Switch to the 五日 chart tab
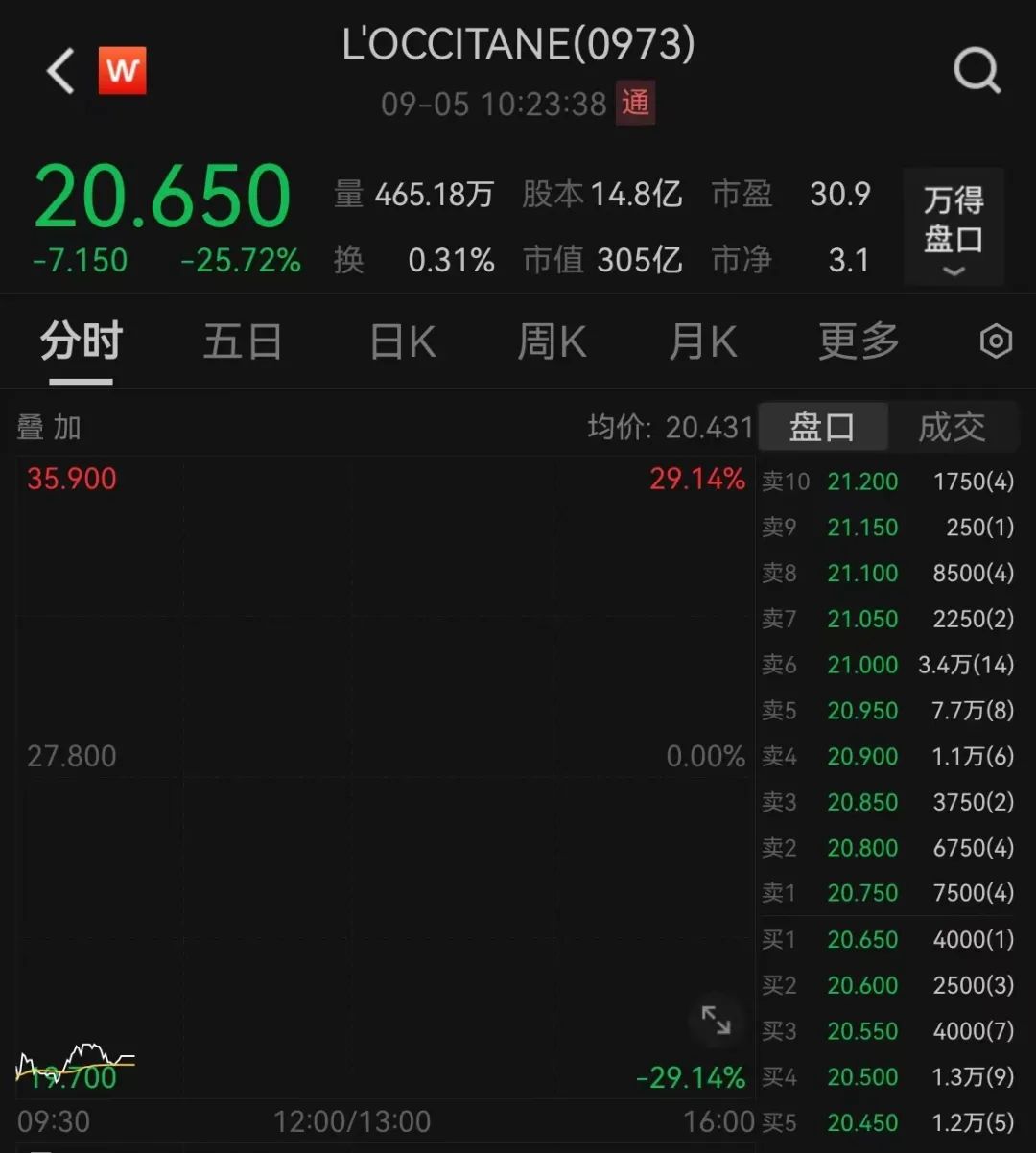 point(242,341)
